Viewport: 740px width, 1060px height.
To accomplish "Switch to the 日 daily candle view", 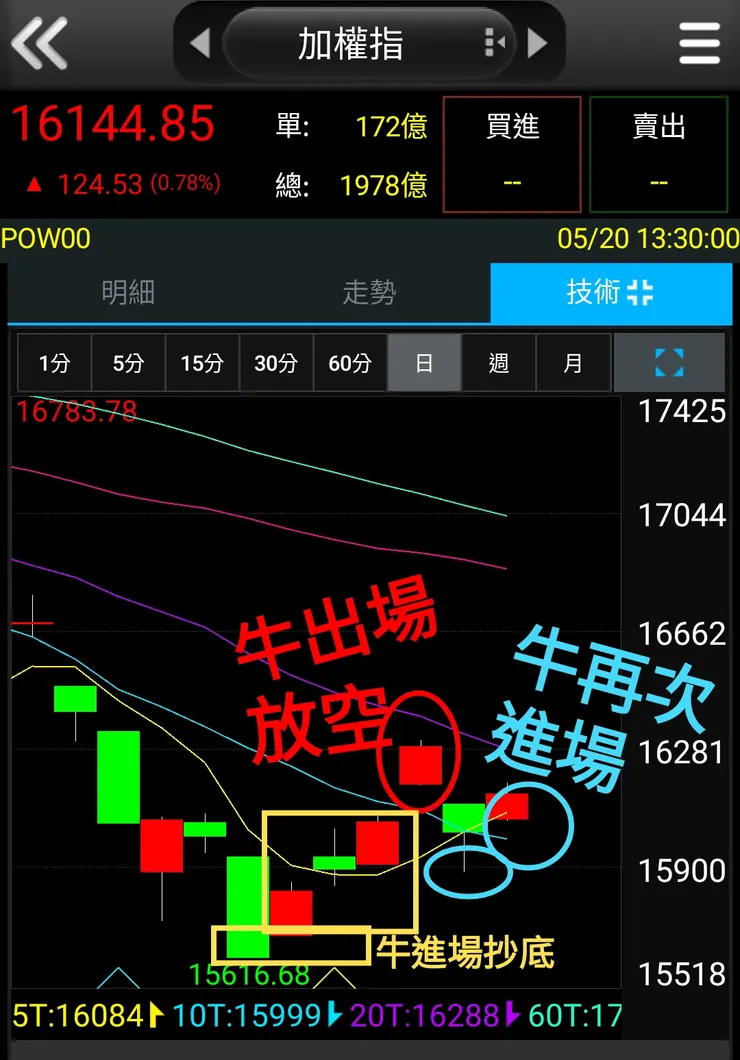I will pos(424,363).
